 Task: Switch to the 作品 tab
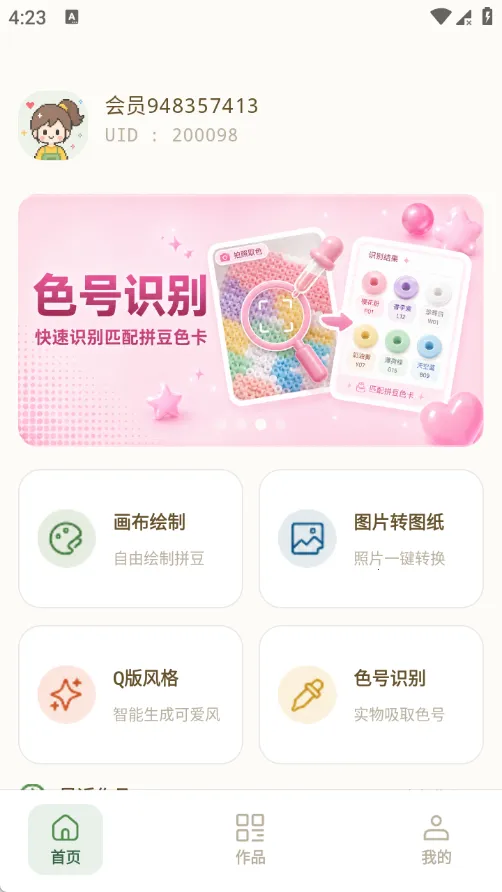click(x=250, y=839)
